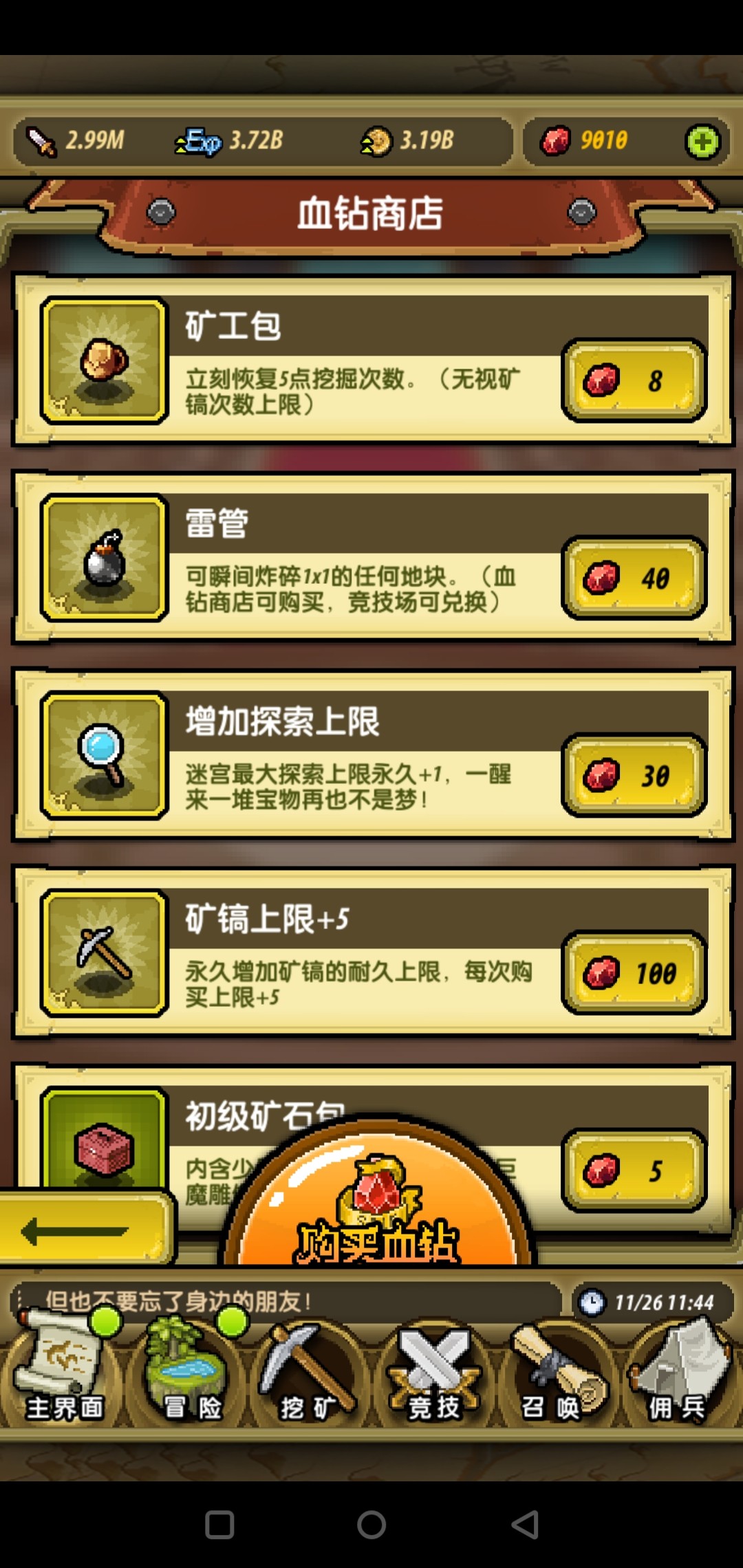Buy 矿工包 for 8 blood diamonds

click(634, 380)
